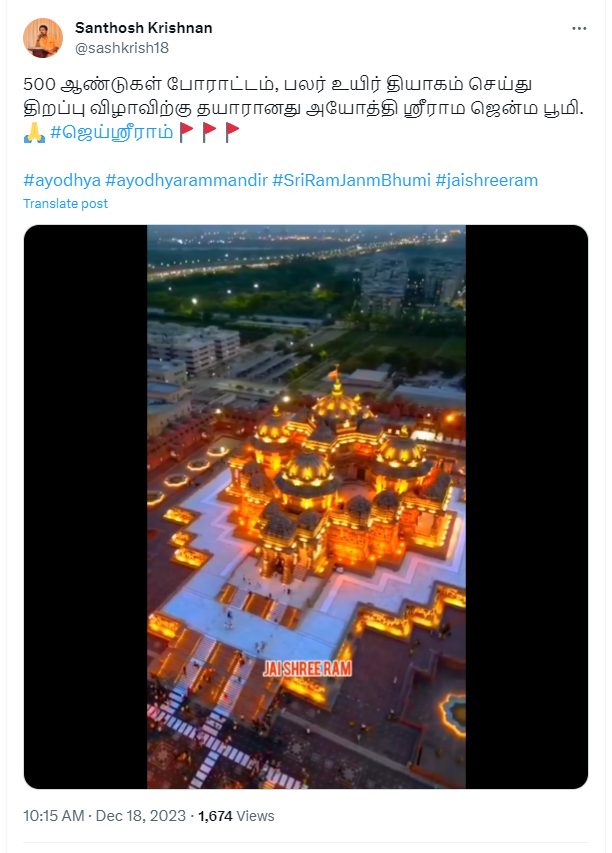Open the #ayodhyarammandir hashtag

coord(185,180)
